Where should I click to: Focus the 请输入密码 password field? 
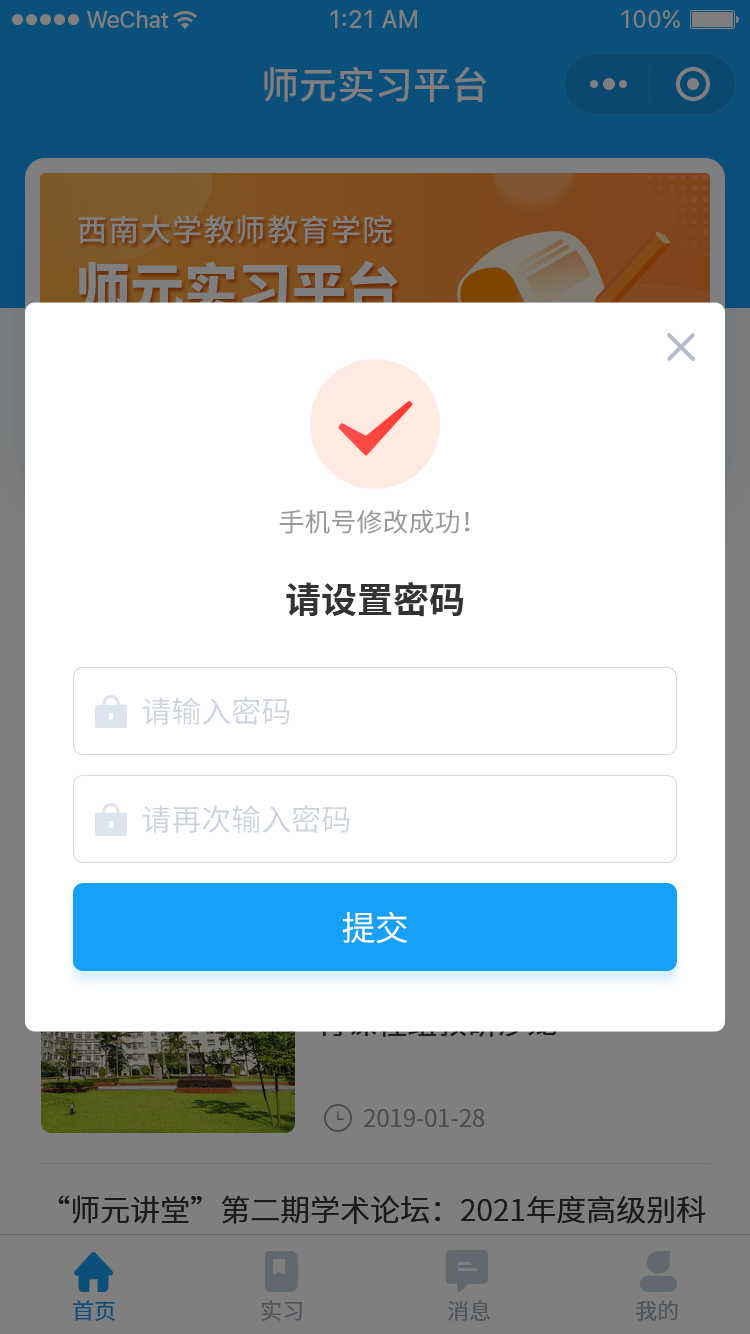(375, 711)
